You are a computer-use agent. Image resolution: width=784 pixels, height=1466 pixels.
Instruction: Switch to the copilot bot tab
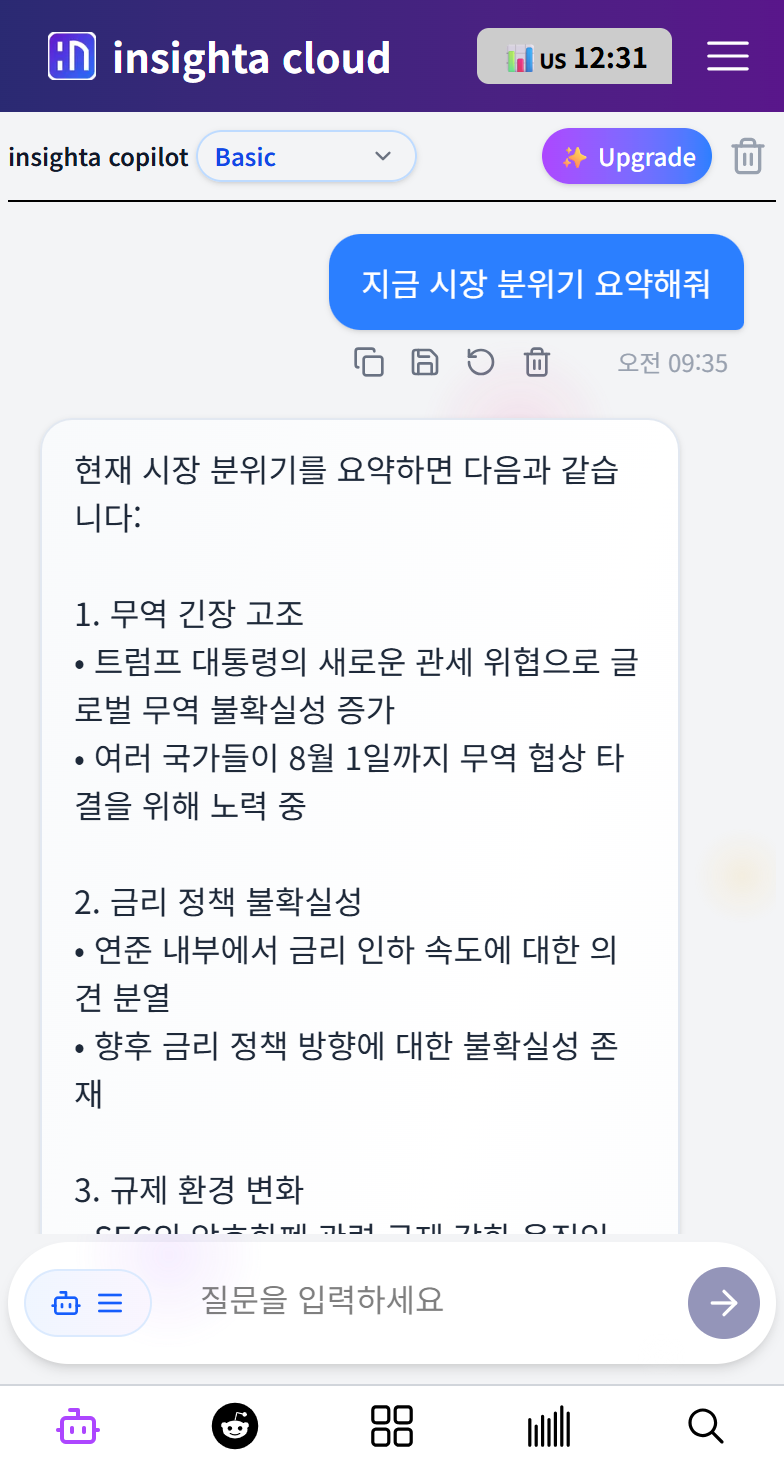pyautogui.click(x=78, y=1426)
